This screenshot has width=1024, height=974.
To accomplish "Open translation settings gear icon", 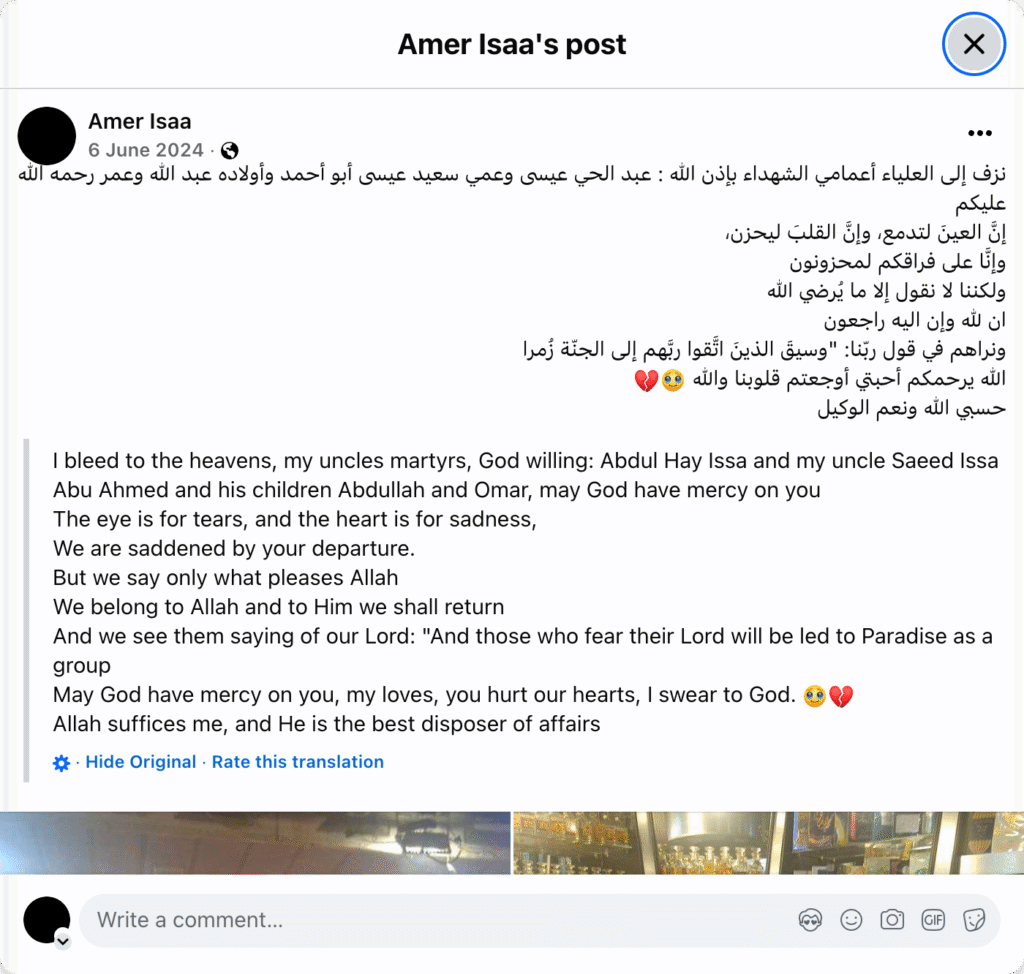I will (61, 763).
